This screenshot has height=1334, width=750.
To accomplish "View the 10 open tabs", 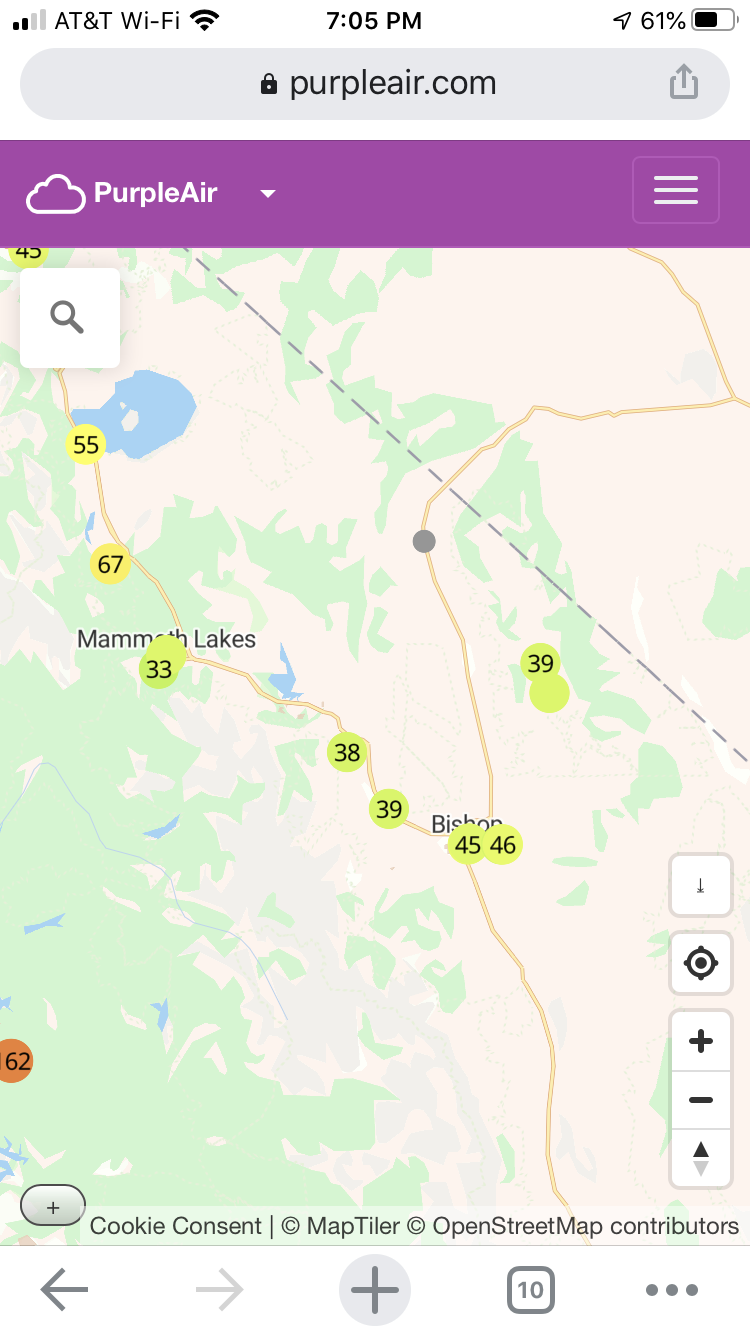I will pos(531,1290).
